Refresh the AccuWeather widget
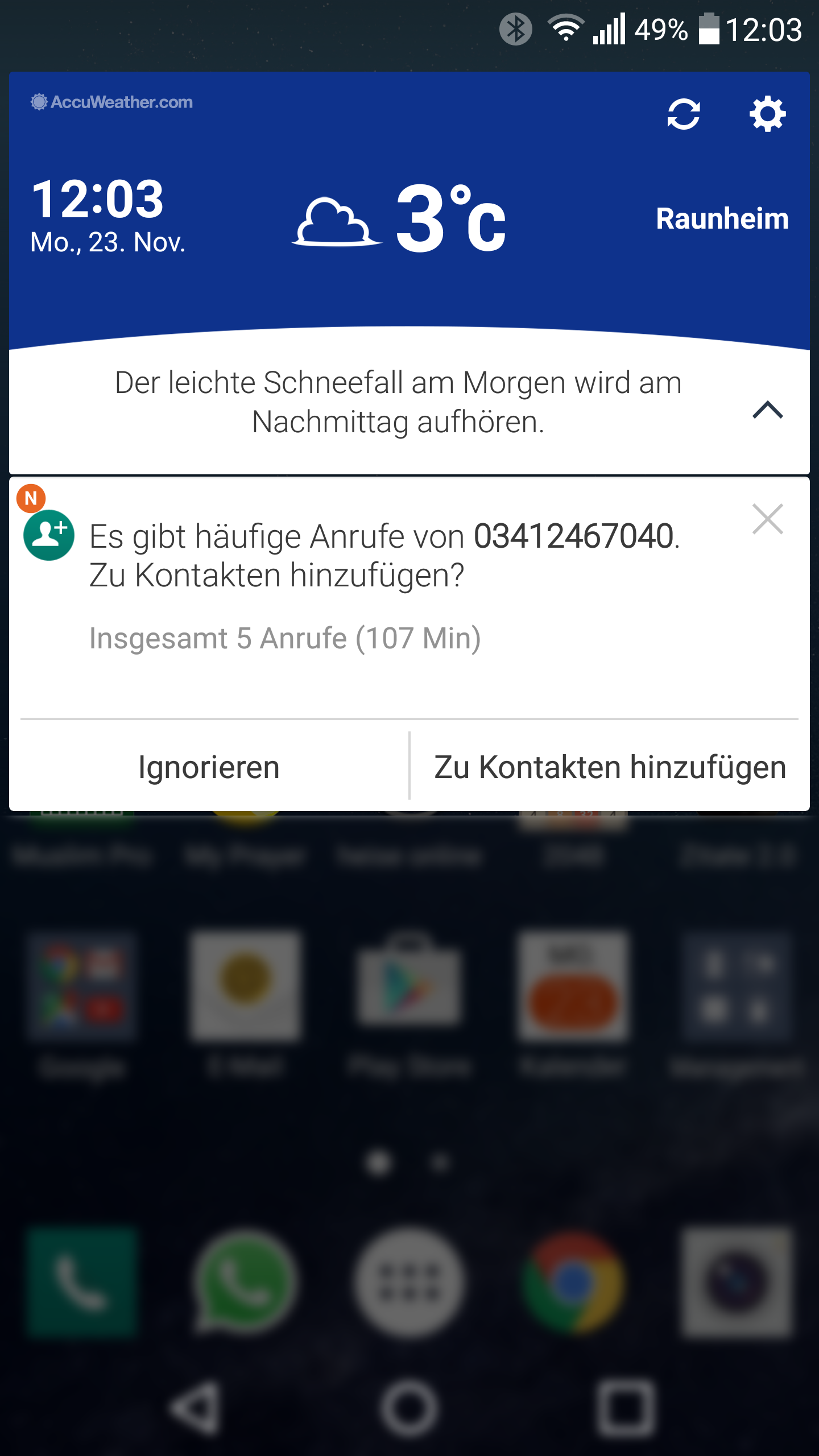Screen dimensions: 819x1456 [683, 114]
